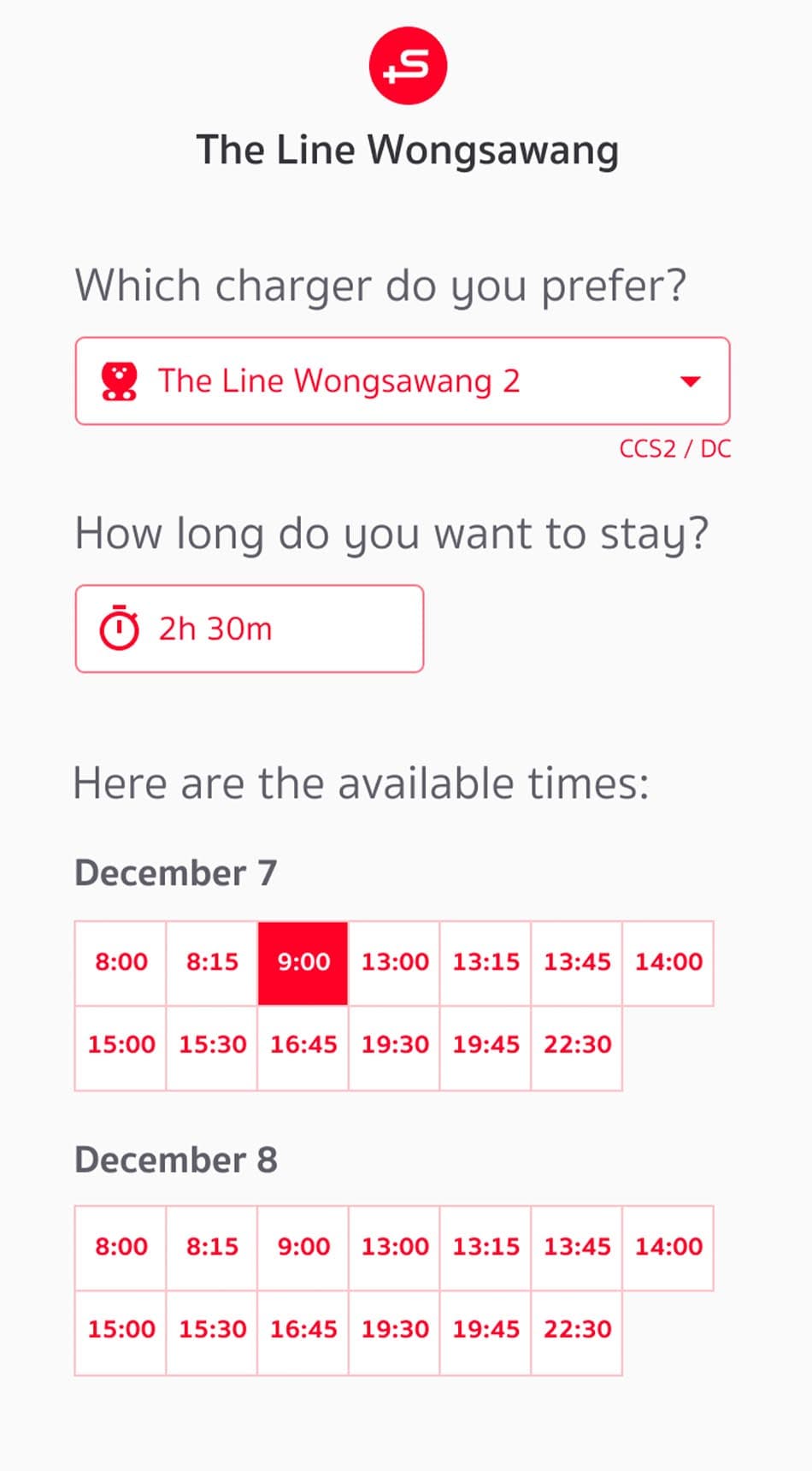Pick the 13:00 time on December 7
Screen dimensions: 812x1471
pyautogui.click(x=395, y=962)
